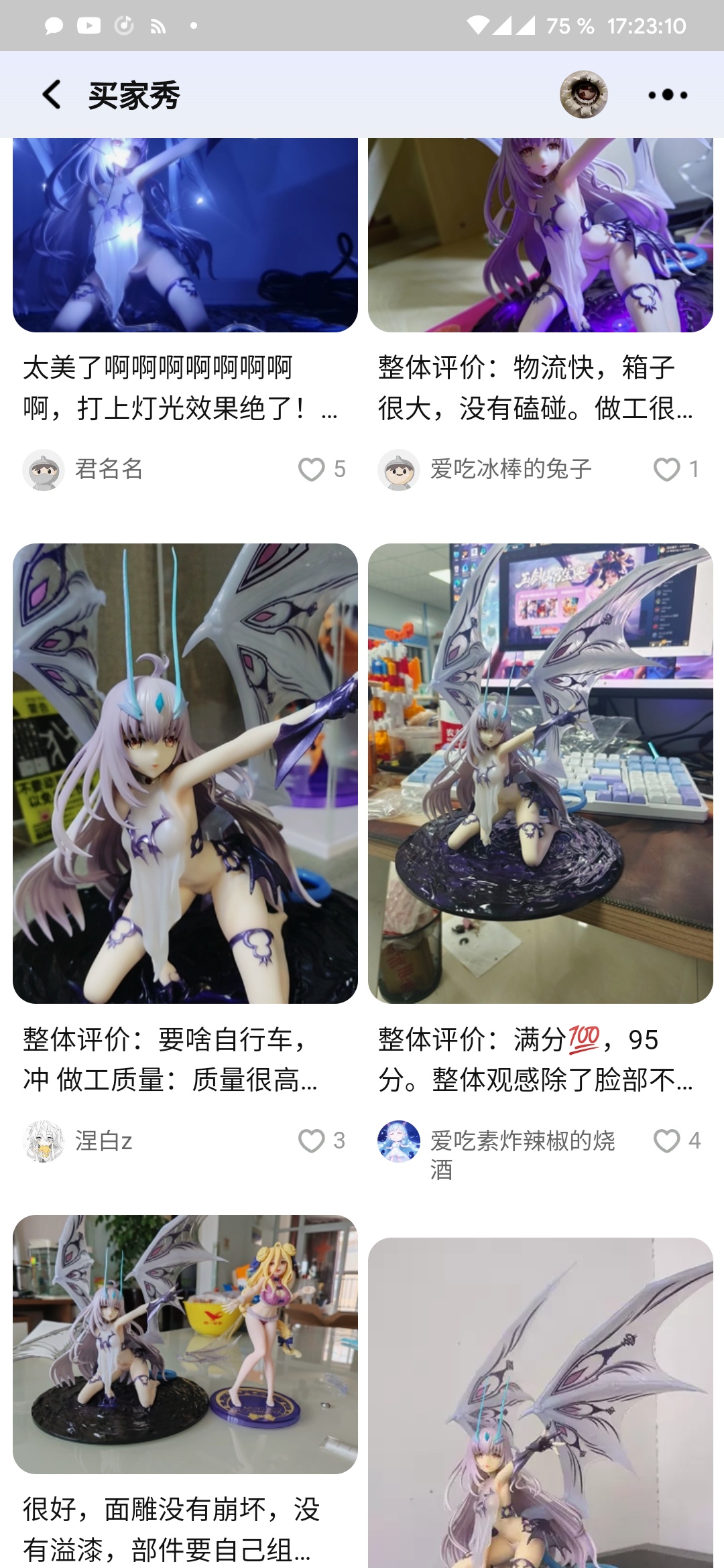Open the last figure photo on white wall
The height and width of the screenshot is (1568, 724).
click(540, 1404)
